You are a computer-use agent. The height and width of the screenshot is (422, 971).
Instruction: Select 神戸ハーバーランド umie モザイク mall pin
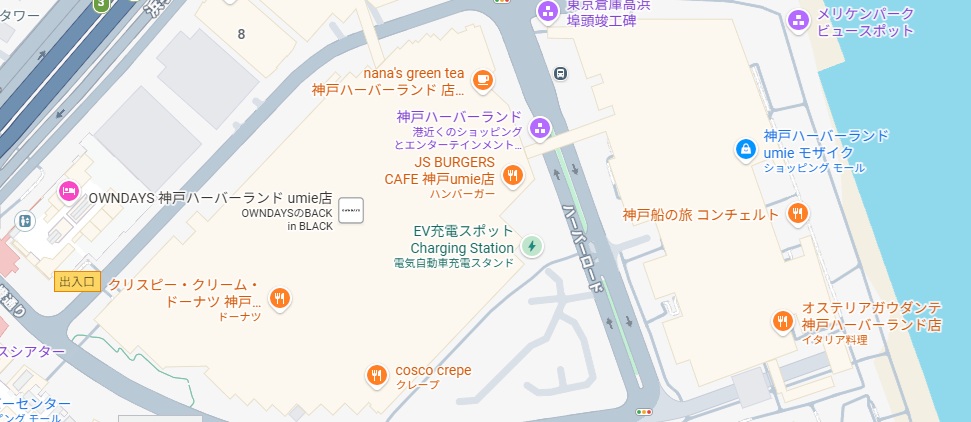[746, 149]
